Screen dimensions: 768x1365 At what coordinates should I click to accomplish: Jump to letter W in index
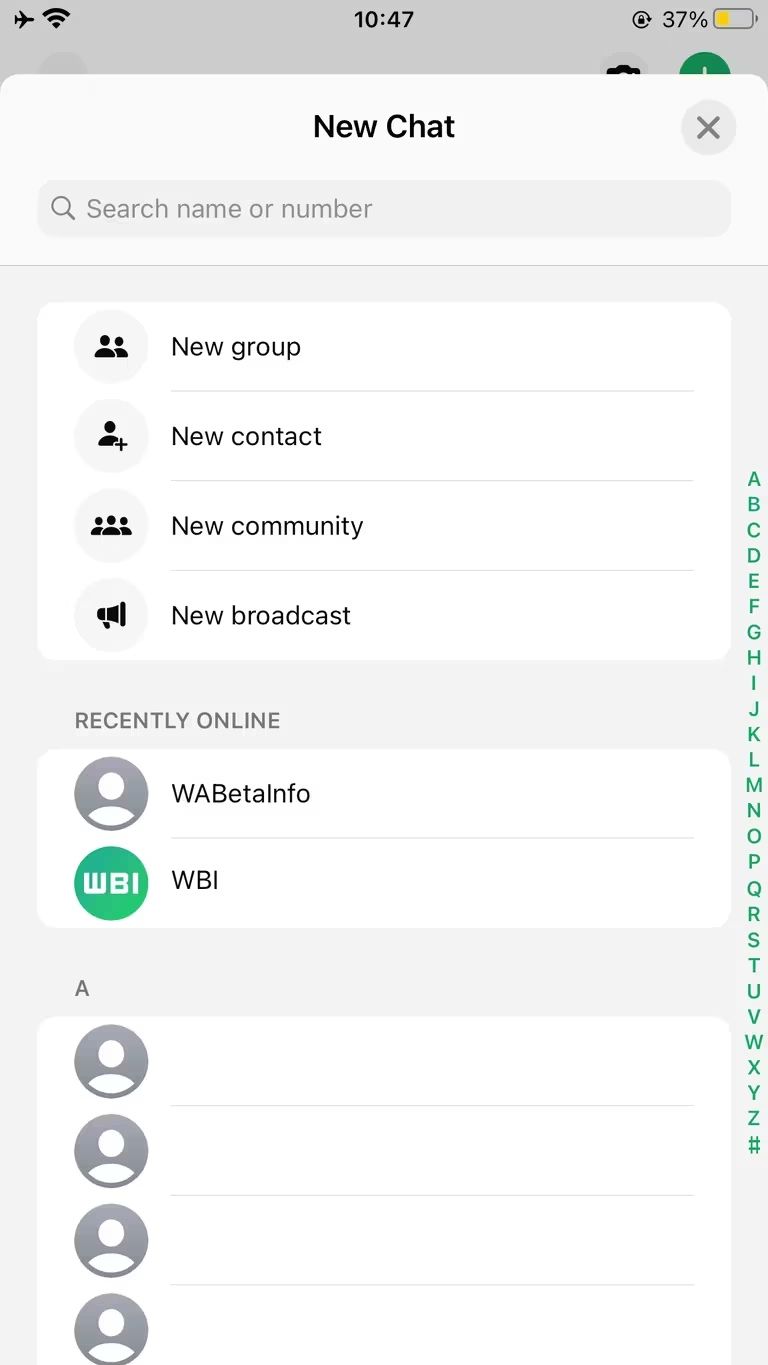(754, 1042)
